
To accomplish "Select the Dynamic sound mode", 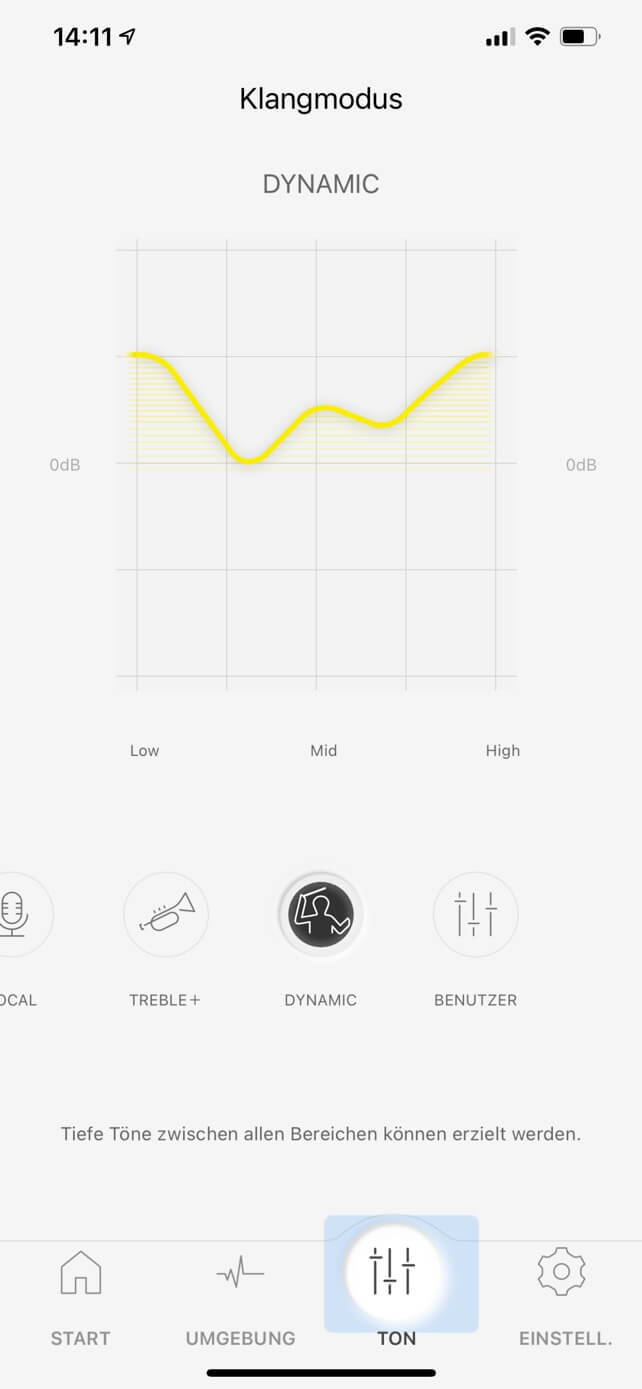I will [320, 915].
